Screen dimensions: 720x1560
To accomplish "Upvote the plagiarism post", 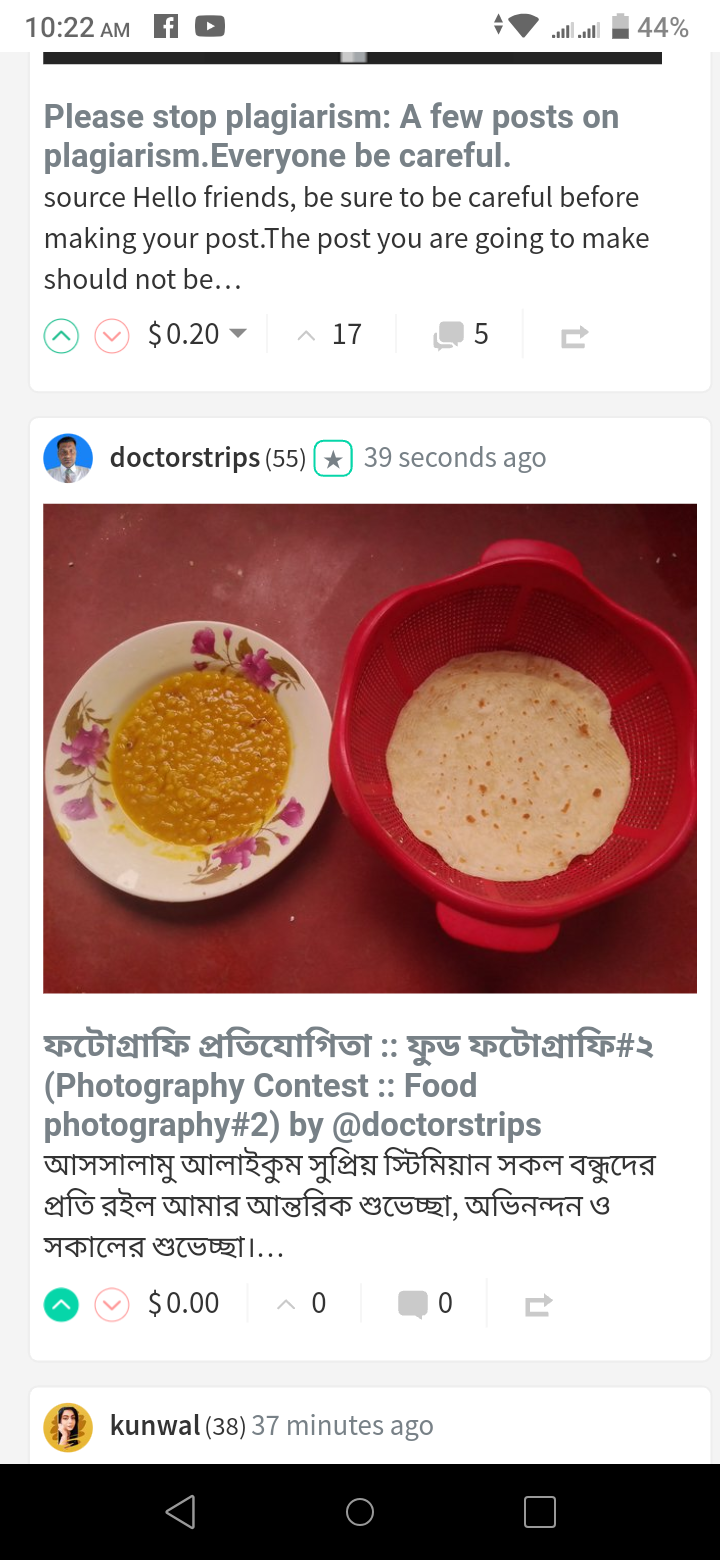I will coord(61,336).
